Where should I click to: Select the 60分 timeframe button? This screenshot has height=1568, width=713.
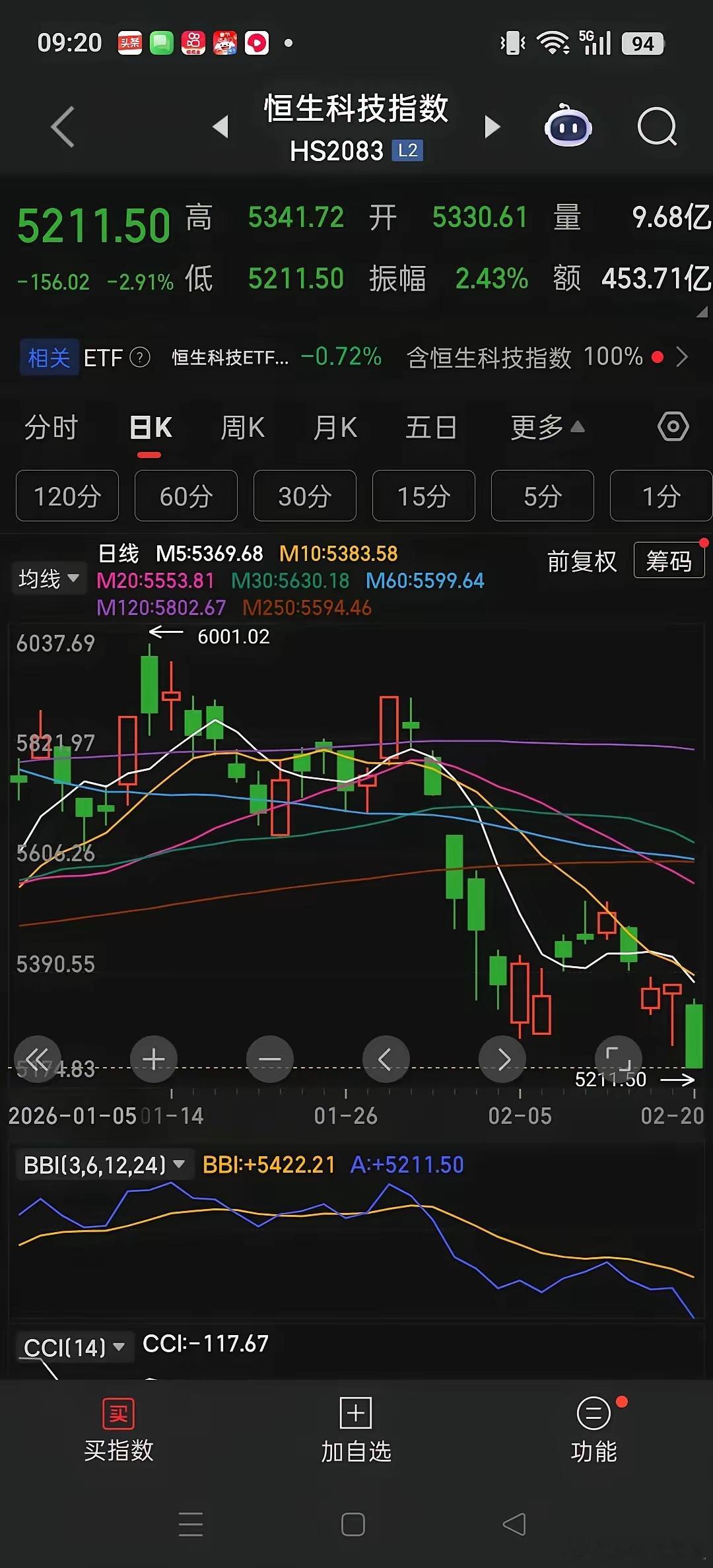(x=186, y=496)
